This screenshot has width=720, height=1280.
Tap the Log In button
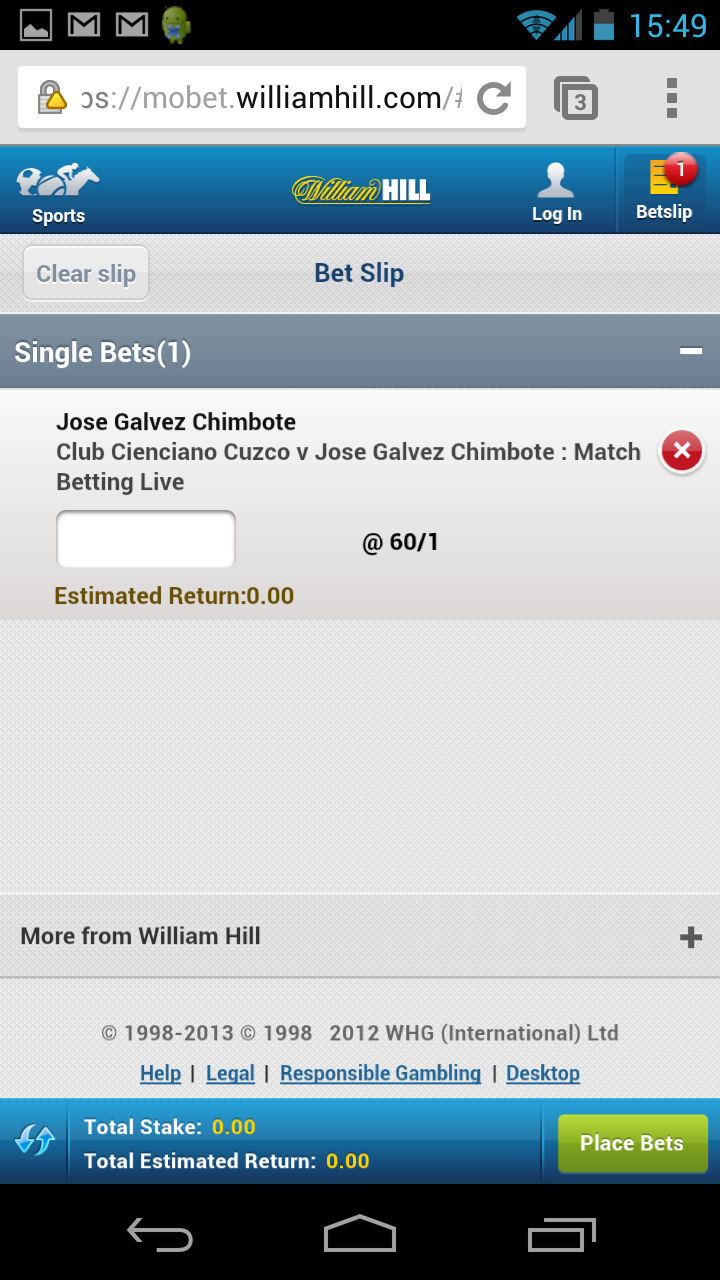pyautogui.click(x=556, y=193)
